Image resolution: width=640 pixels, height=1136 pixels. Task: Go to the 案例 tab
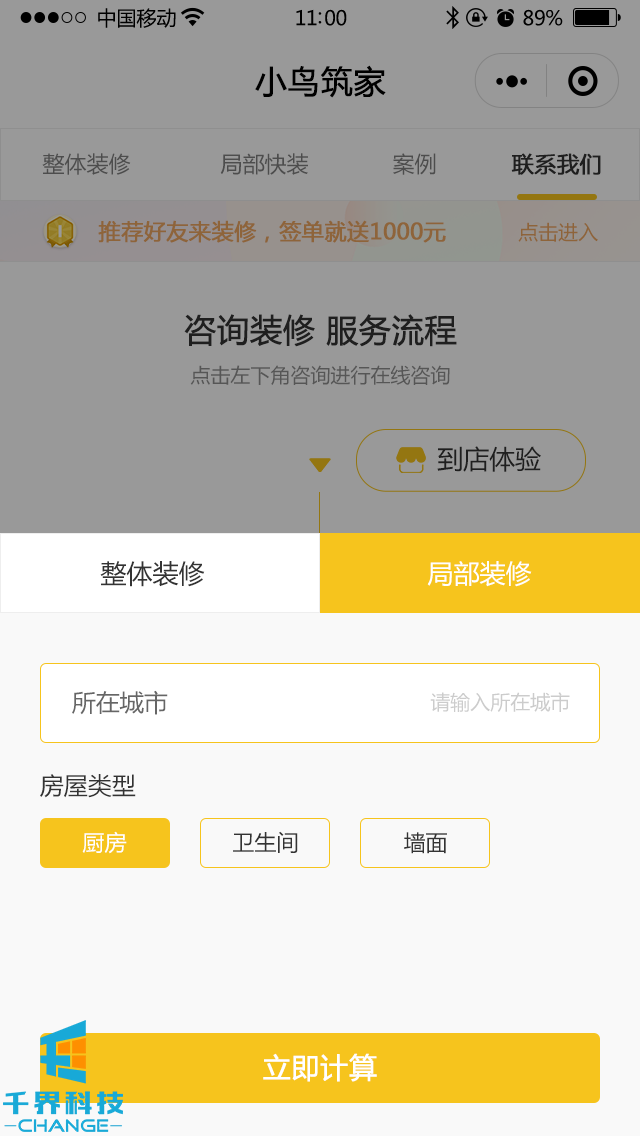(x=414, y=164)
